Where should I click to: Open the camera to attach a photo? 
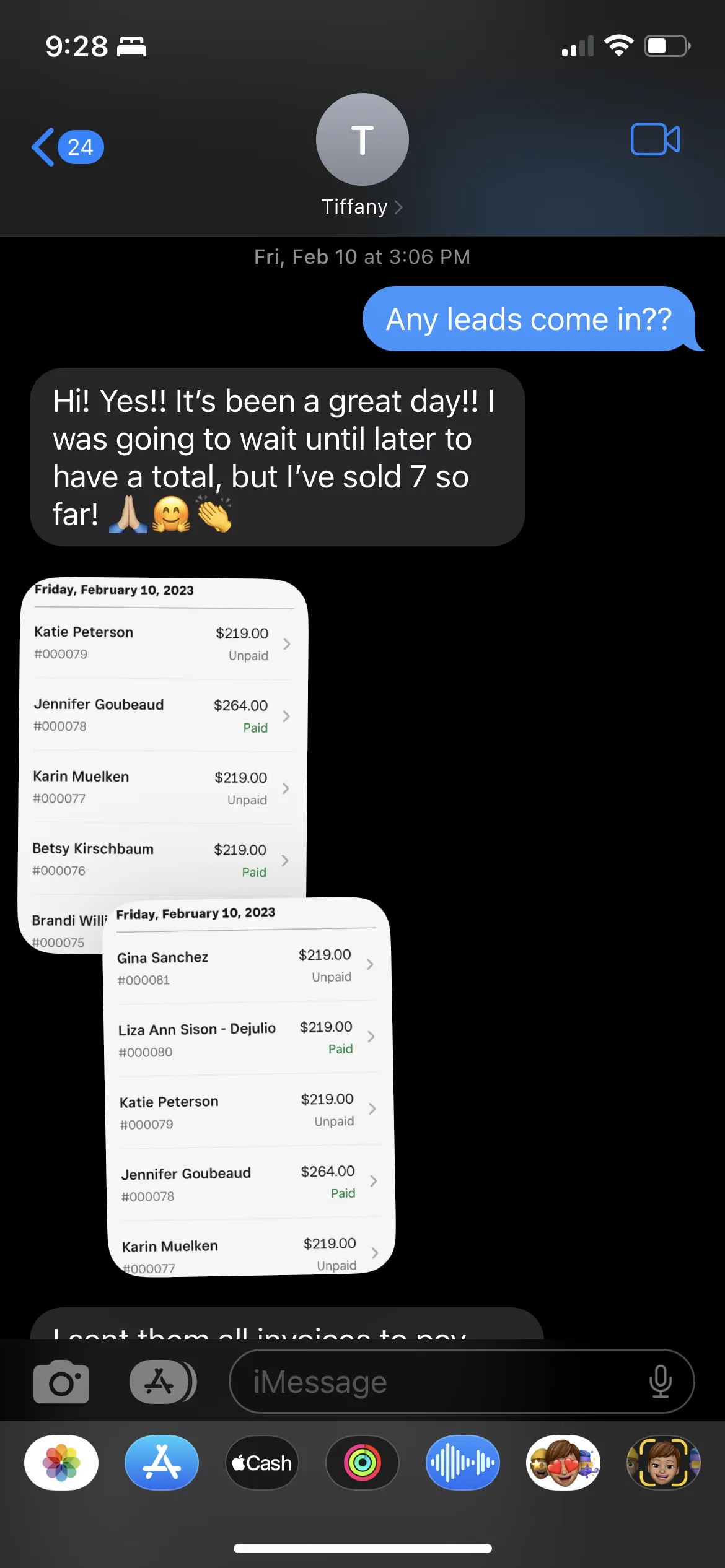61,1382
